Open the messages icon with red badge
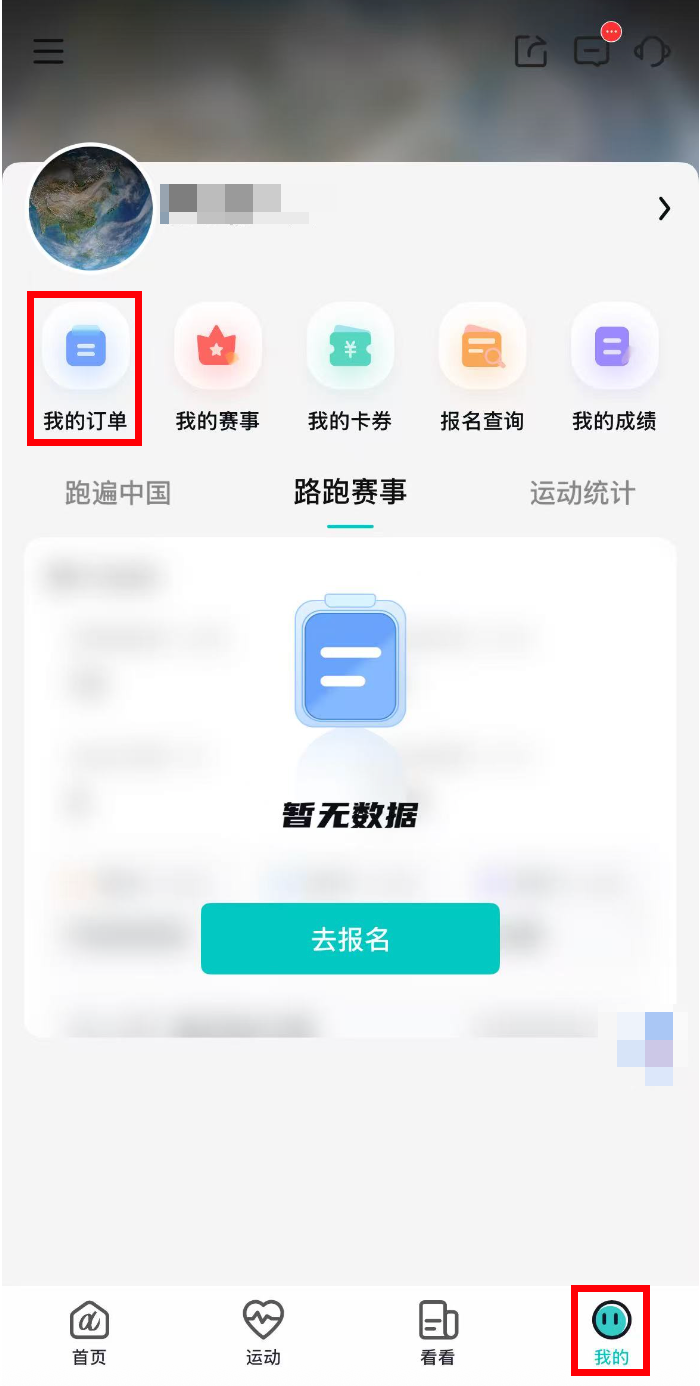Viewport: 700px width, 1386px height. 592,50
